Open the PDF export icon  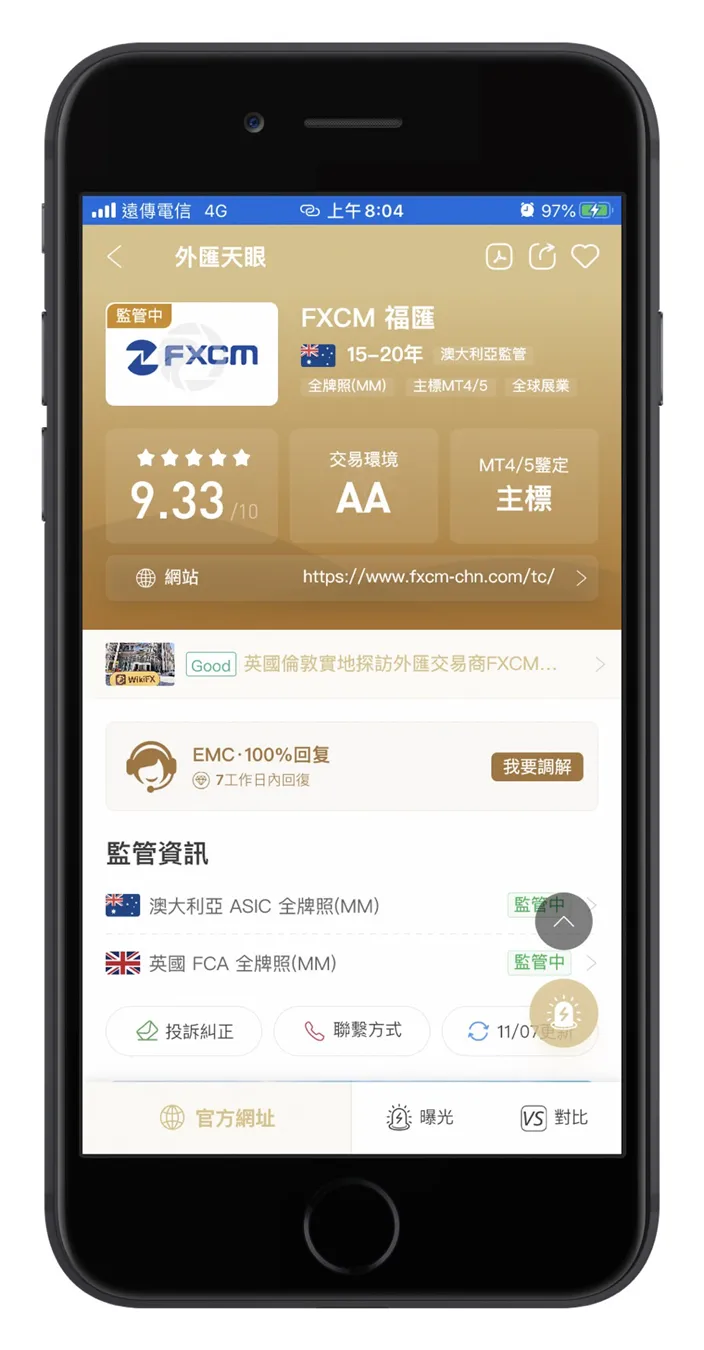(499, 257)
